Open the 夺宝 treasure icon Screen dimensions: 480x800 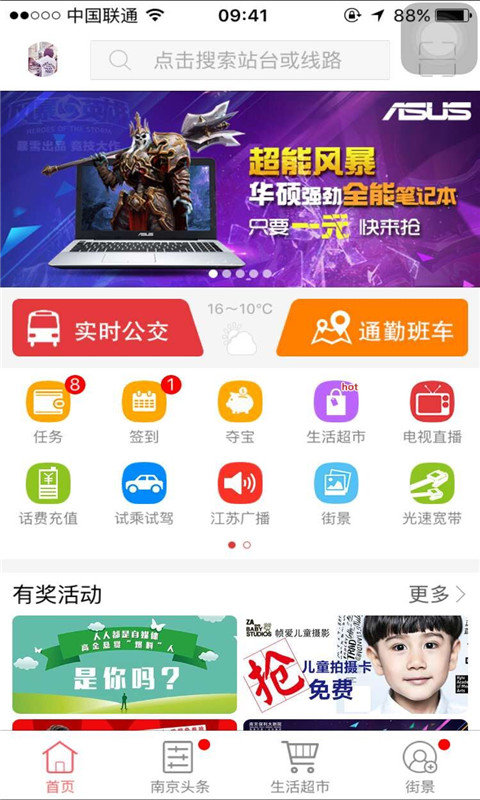point(240,412)
